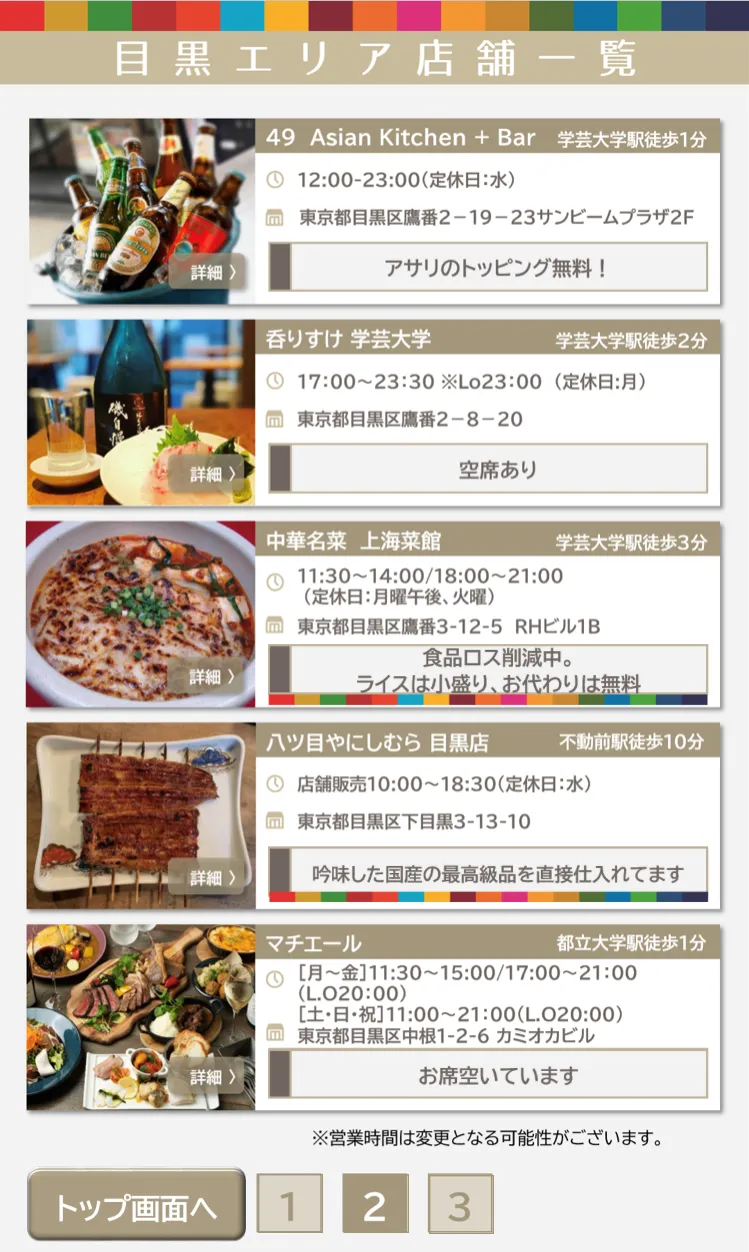Go to page 1 of store list
The height and width of the screenshot is (1252, 749).
pos(290,1204)
